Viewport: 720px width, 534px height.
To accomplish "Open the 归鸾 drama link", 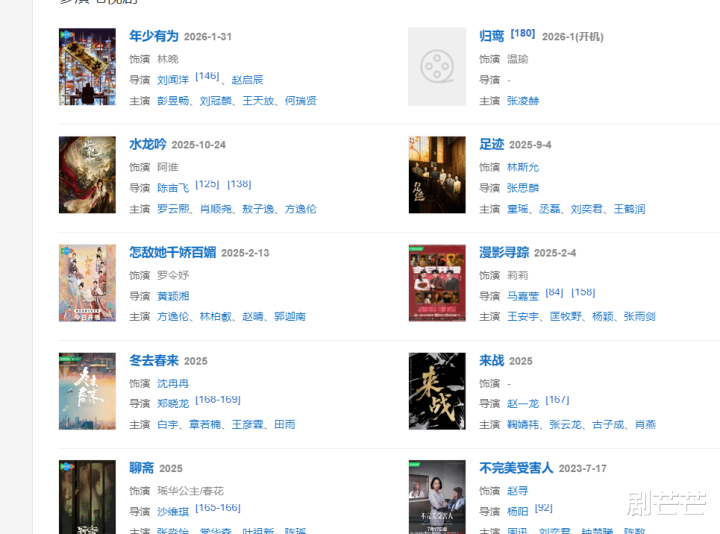I will pos(491,36).
